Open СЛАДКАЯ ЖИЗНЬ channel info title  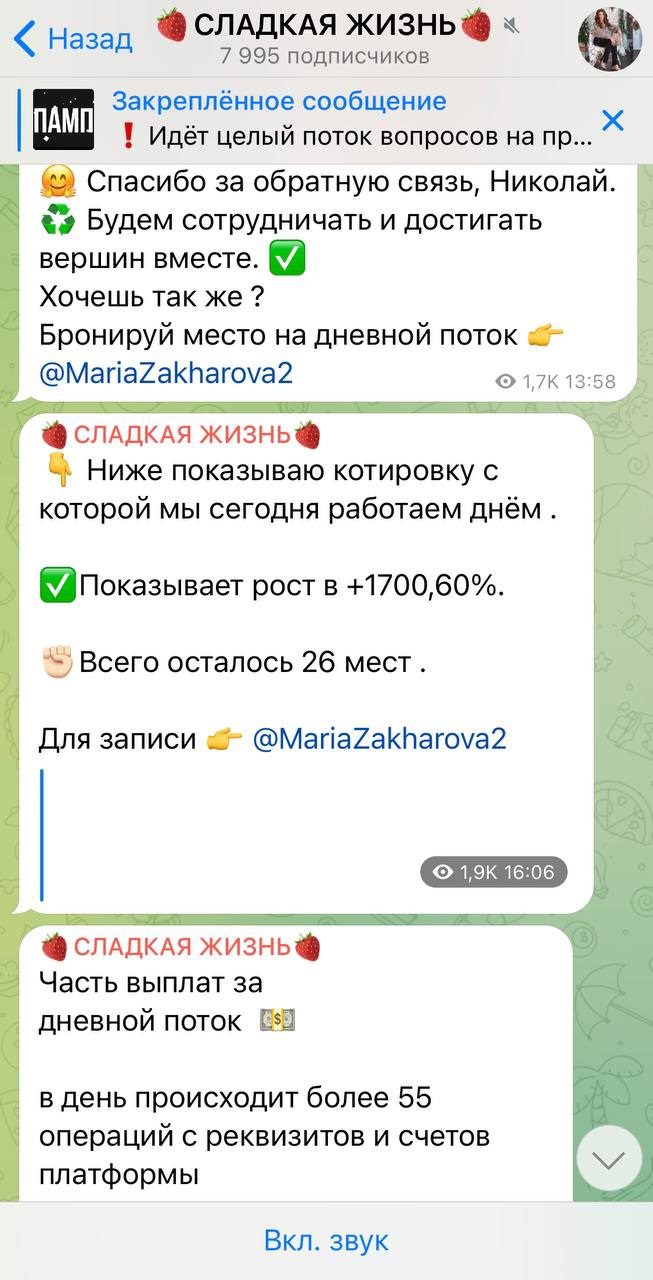(325, 26)
